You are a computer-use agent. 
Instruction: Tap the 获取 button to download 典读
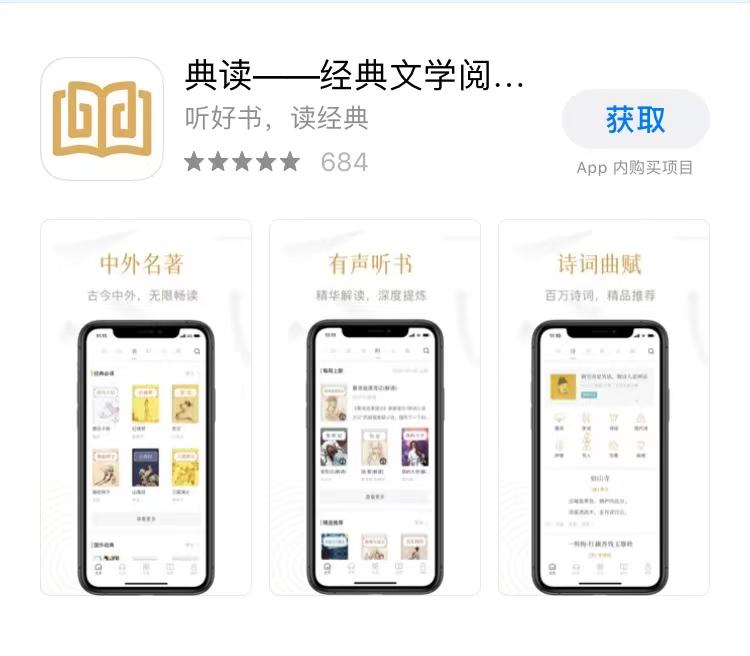[x=635, y=119]
